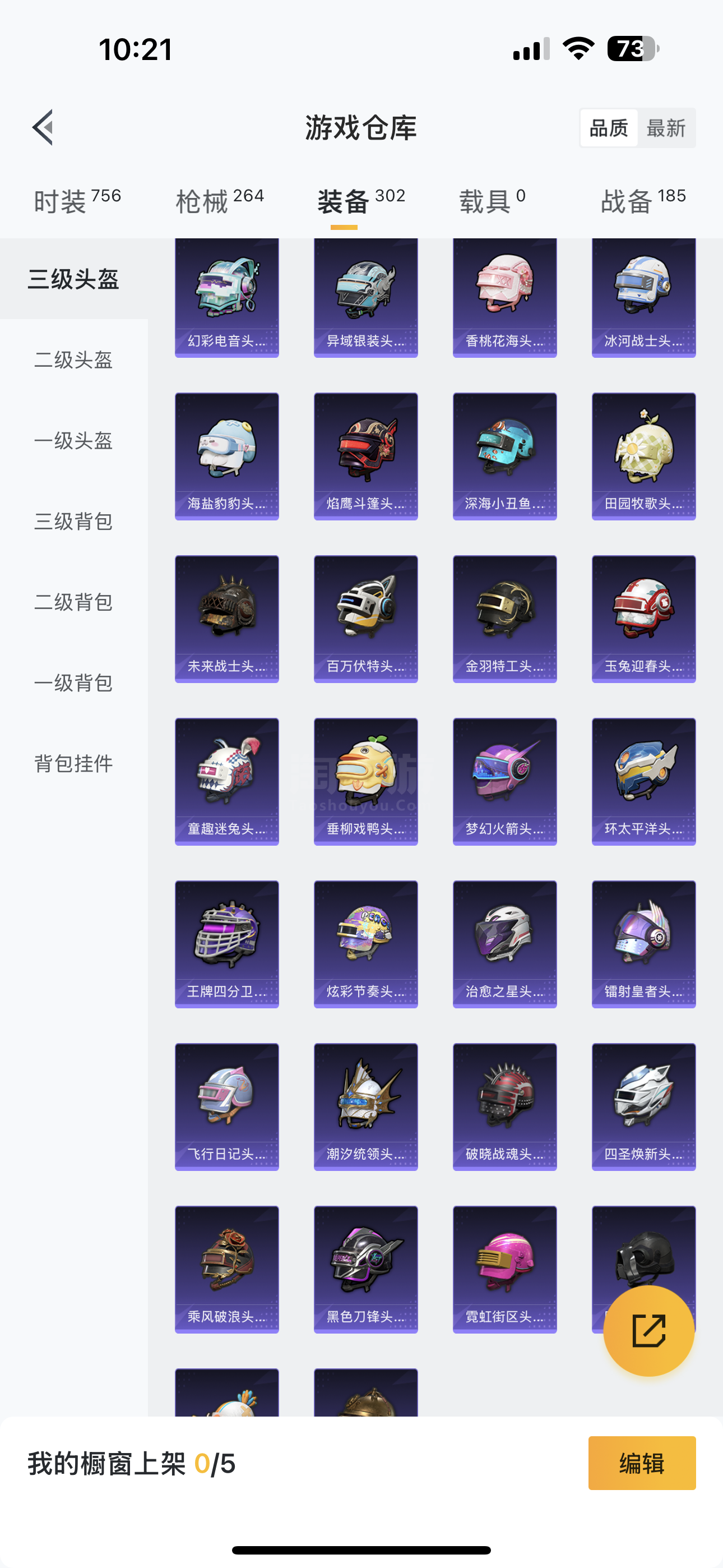
Task: Tap the orange share floating button
Action: click(x=649, y=1331)
